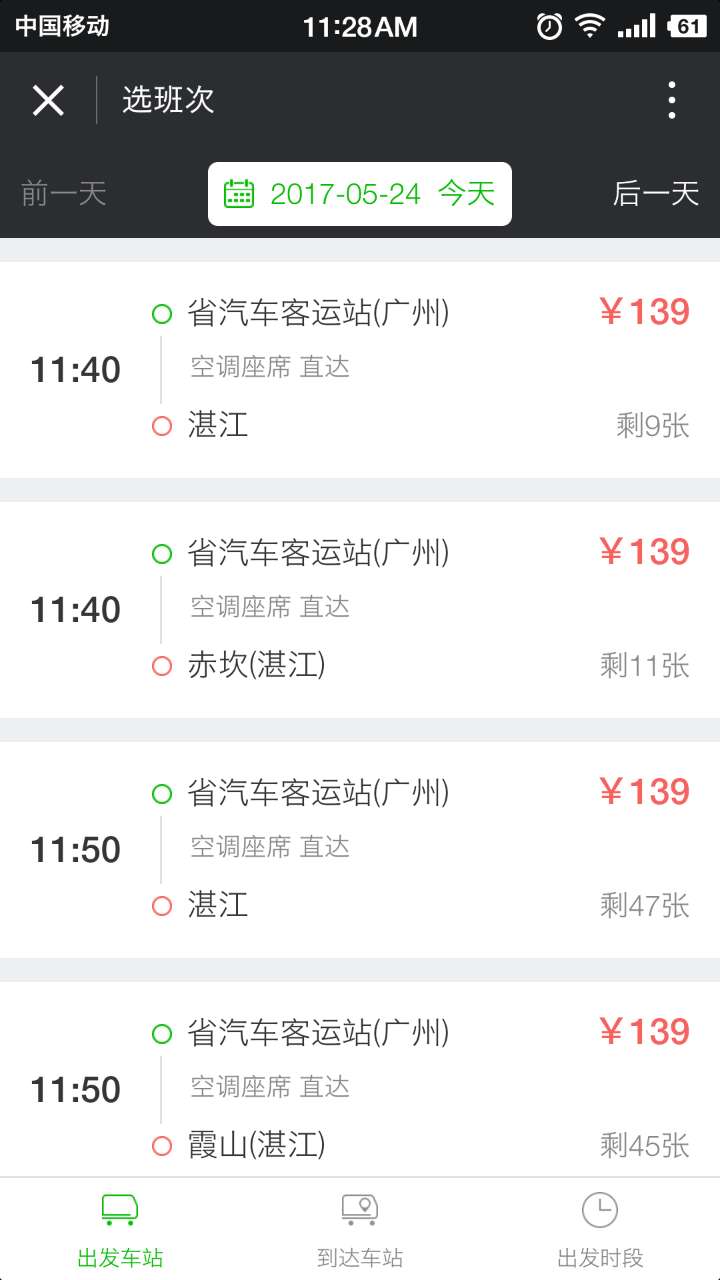Switch to 到达车站 tab
The image size is (720, 1280).
tap(360, 1230)
